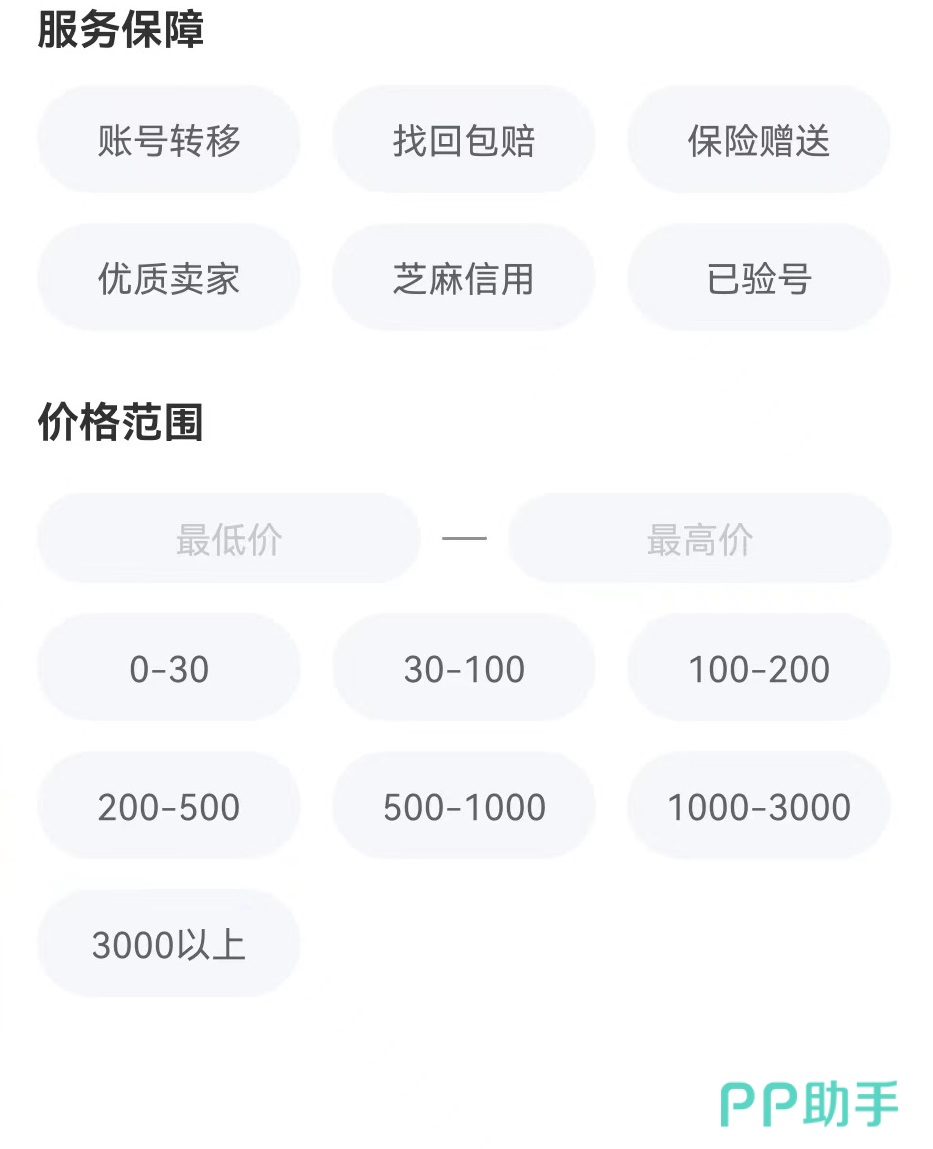933x1149 pixels.
Task: Choose the 100-200 price chip
Action: pos(758,668)
